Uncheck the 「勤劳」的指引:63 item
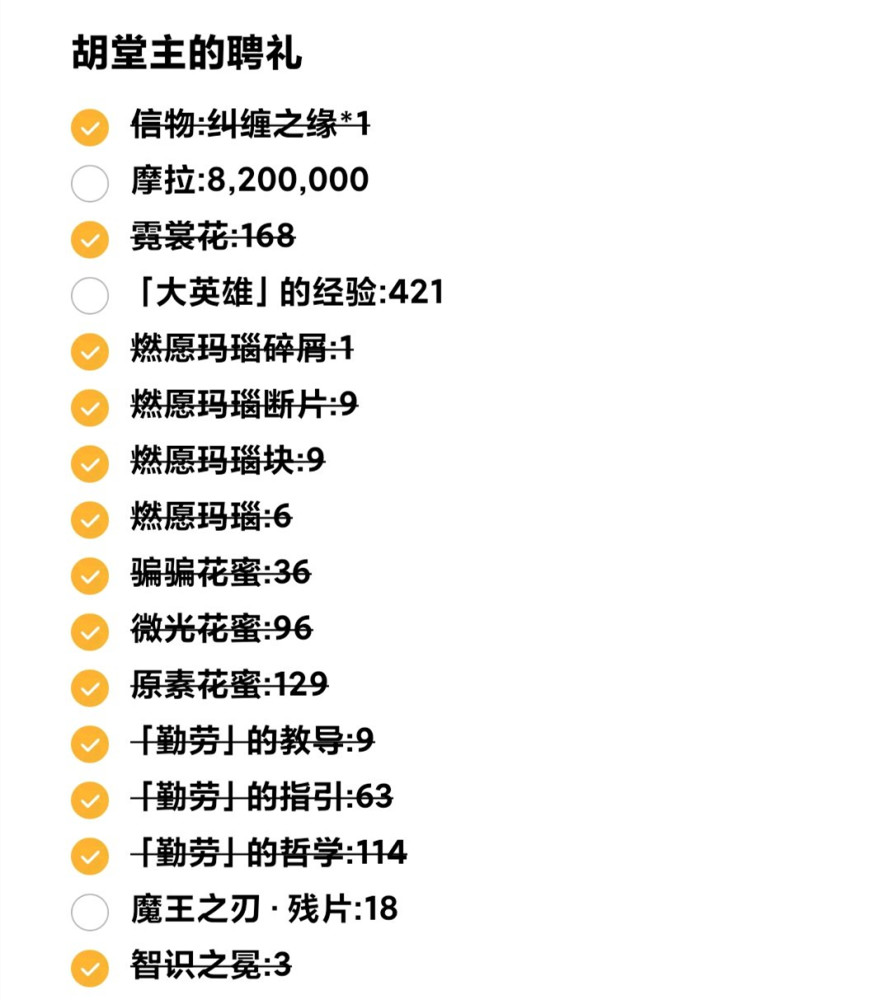The width and height of the screenshot is (889, 1000). [90, 800]
